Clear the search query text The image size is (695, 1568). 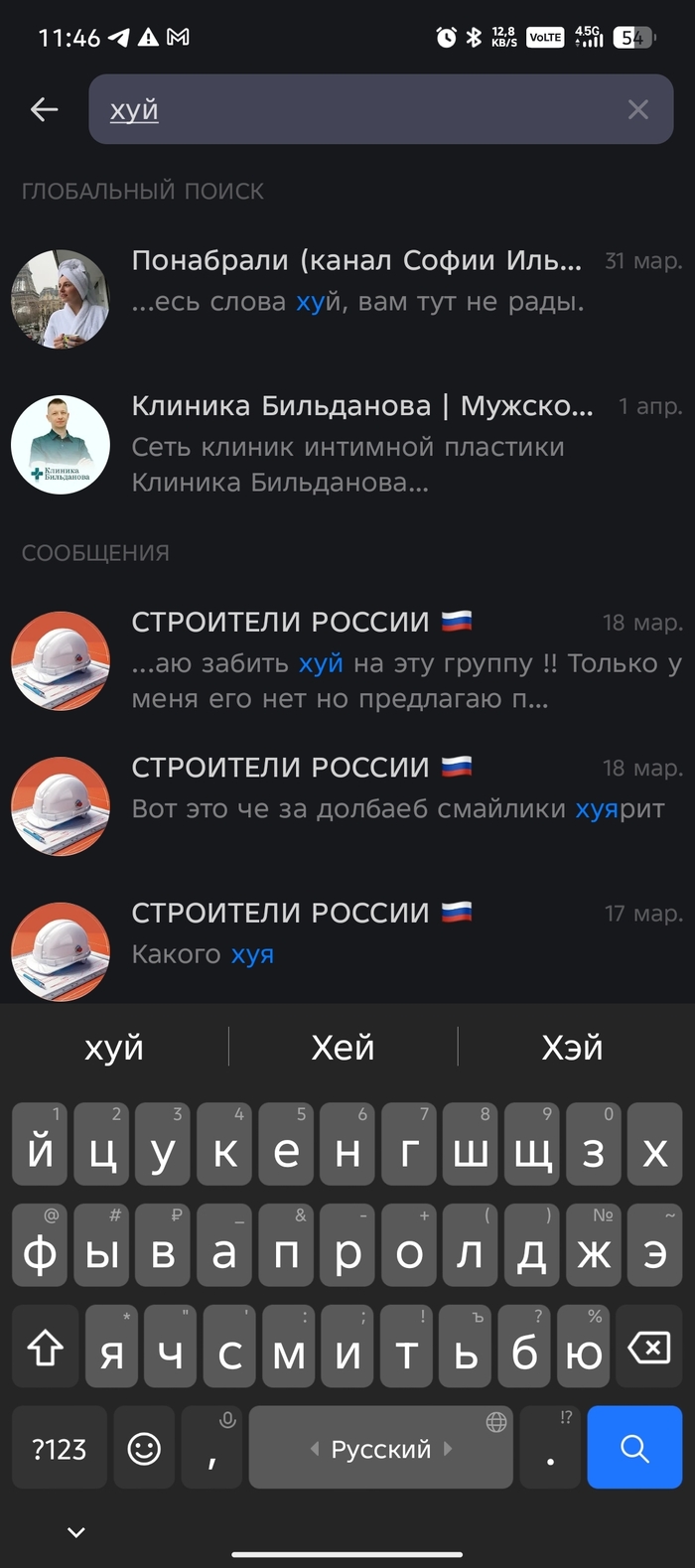tap(638, 109)
